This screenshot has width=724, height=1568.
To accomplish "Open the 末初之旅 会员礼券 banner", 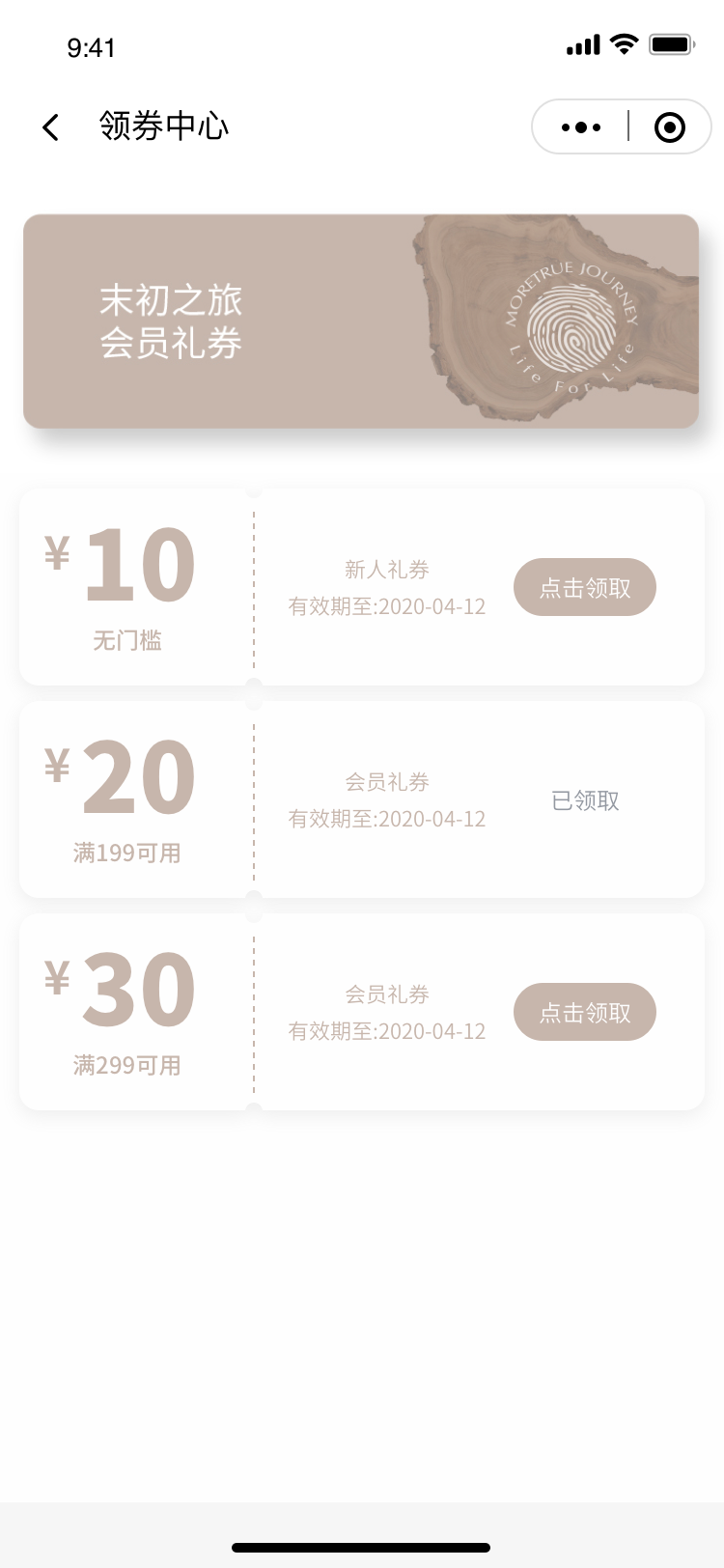I will pyautogui.click(x=361, y=322).
